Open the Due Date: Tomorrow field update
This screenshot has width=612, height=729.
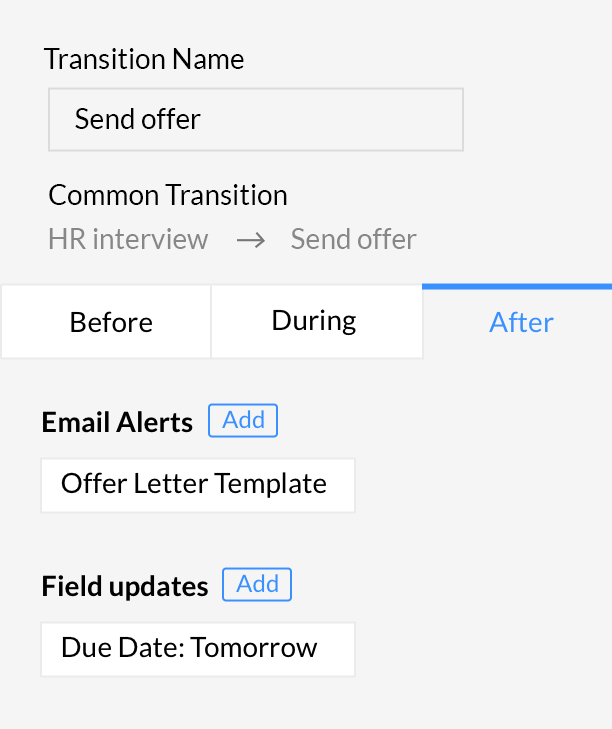point(197,649)
